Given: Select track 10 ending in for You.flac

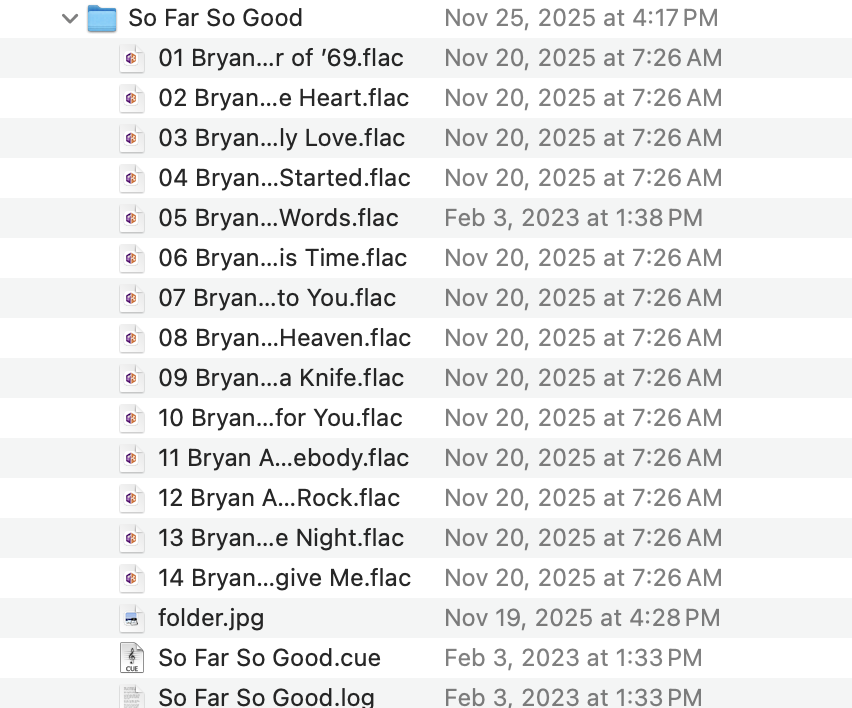Looking at the screenshot, I should coord(280,418).
